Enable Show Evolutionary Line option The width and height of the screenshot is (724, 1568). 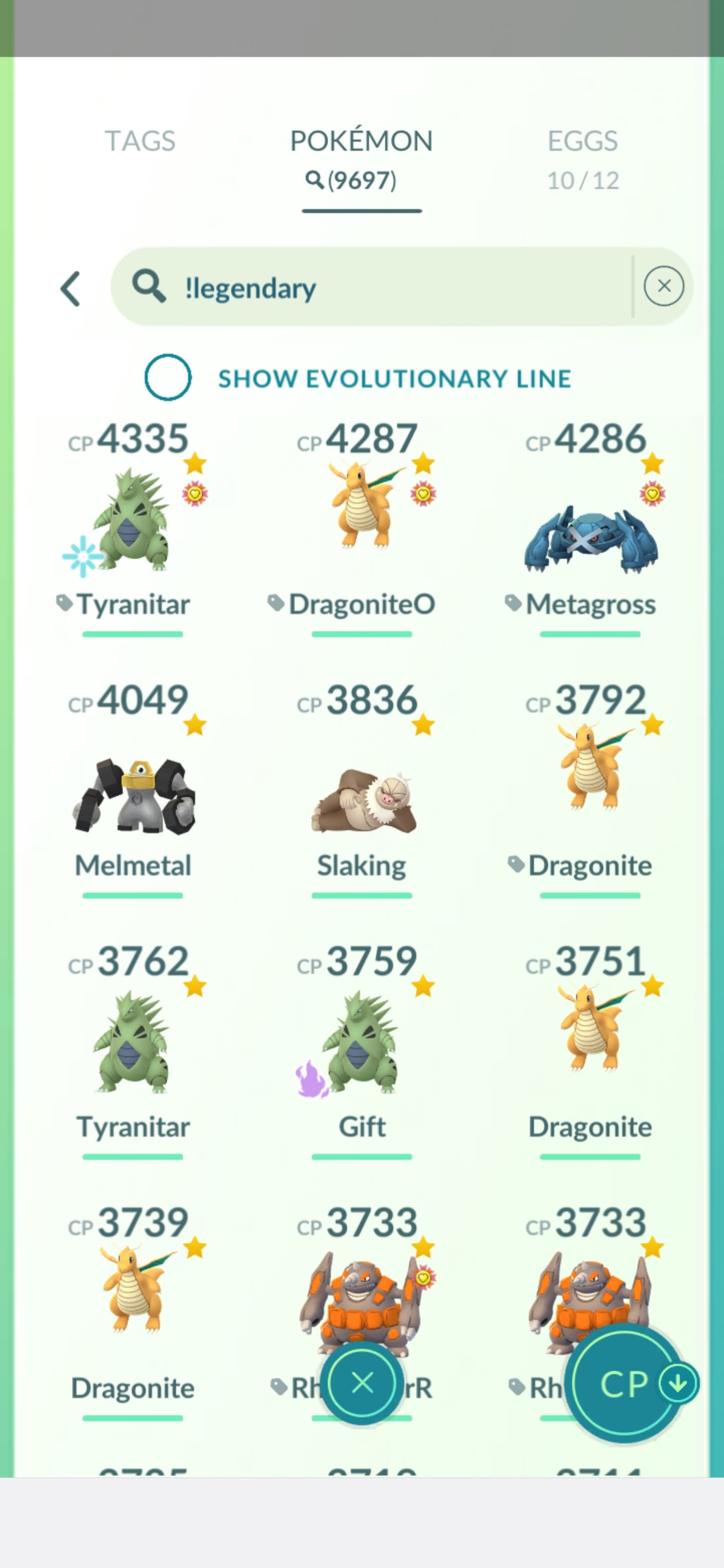(168, 377)
